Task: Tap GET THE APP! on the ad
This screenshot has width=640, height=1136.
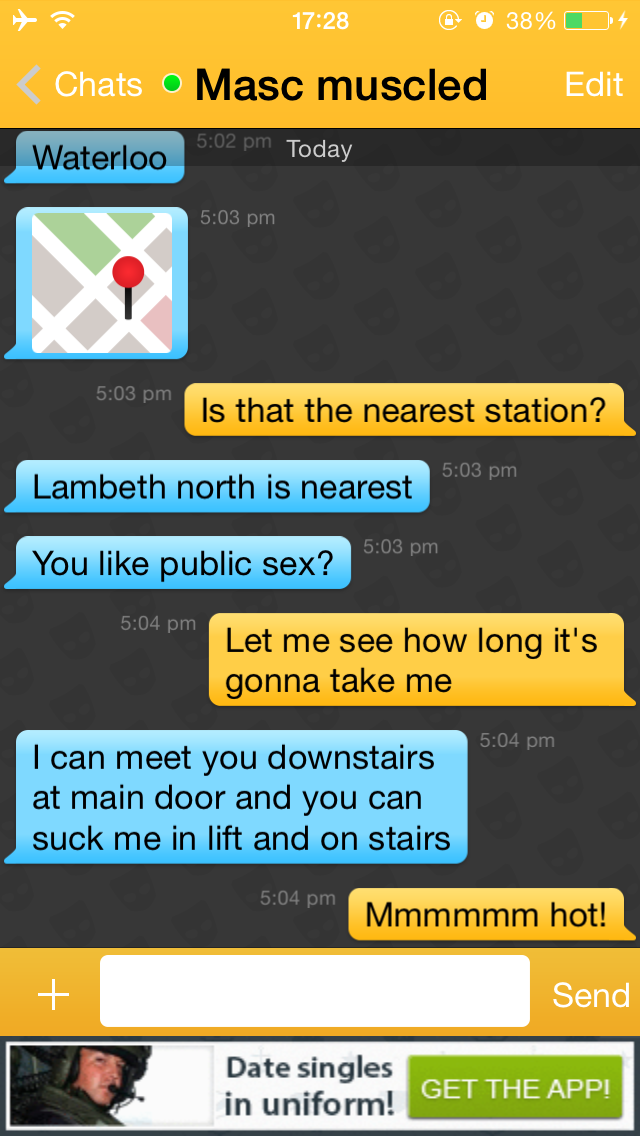Action: click(x=515, y=1087)
